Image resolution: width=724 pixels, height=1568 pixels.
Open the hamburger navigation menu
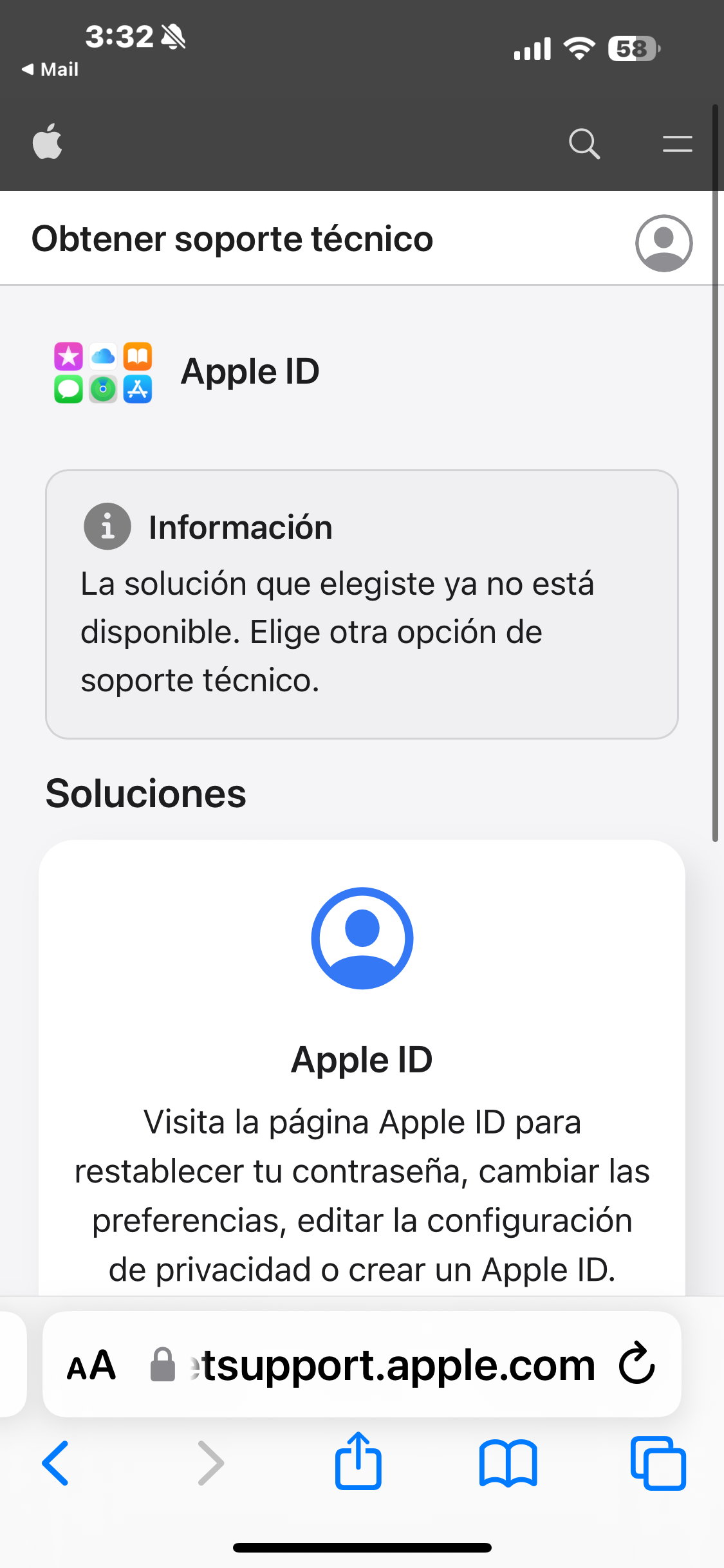pos(677,143)
